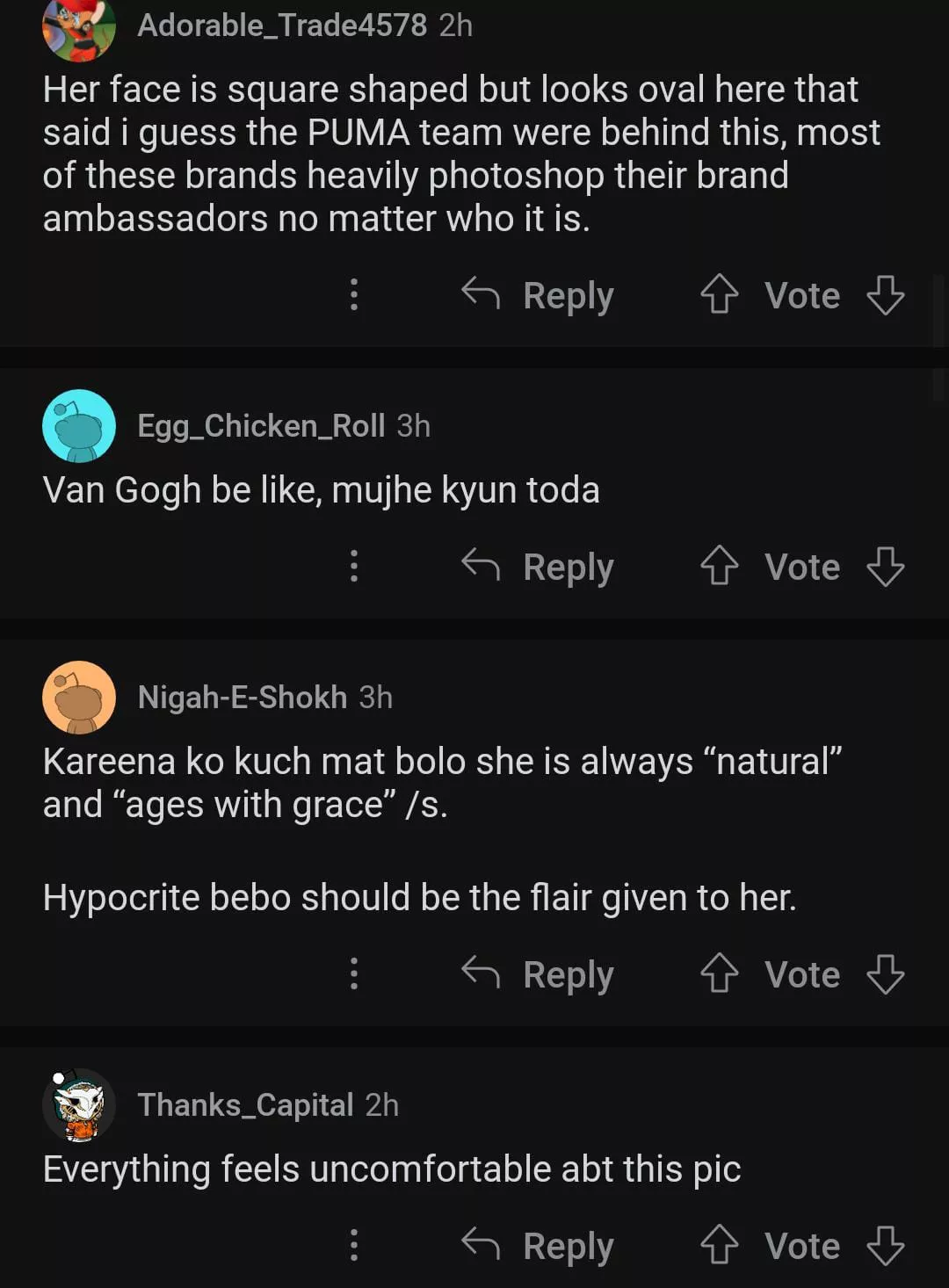Reply to Thanks_Capital's comment
The width and height of the screenshot is (949, 1288).
[x=538, y=1246]
